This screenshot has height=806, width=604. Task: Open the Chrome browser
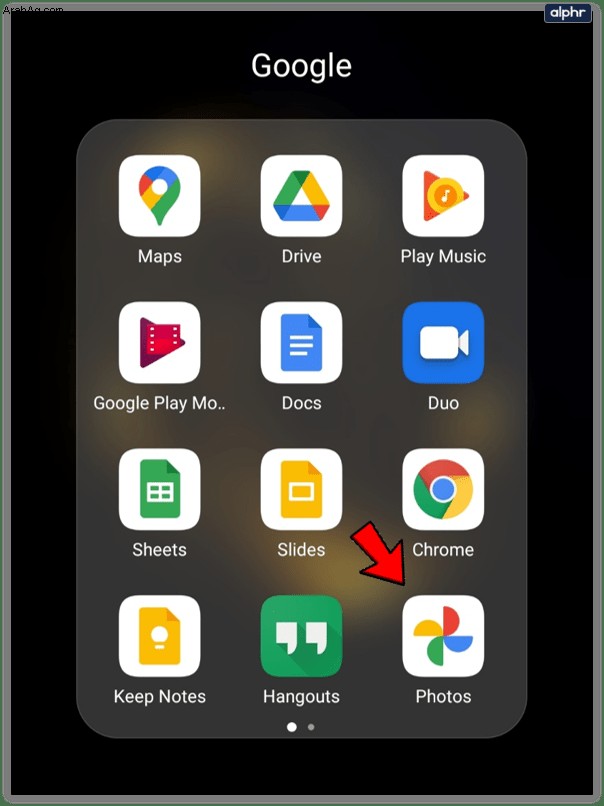[443, 489]
